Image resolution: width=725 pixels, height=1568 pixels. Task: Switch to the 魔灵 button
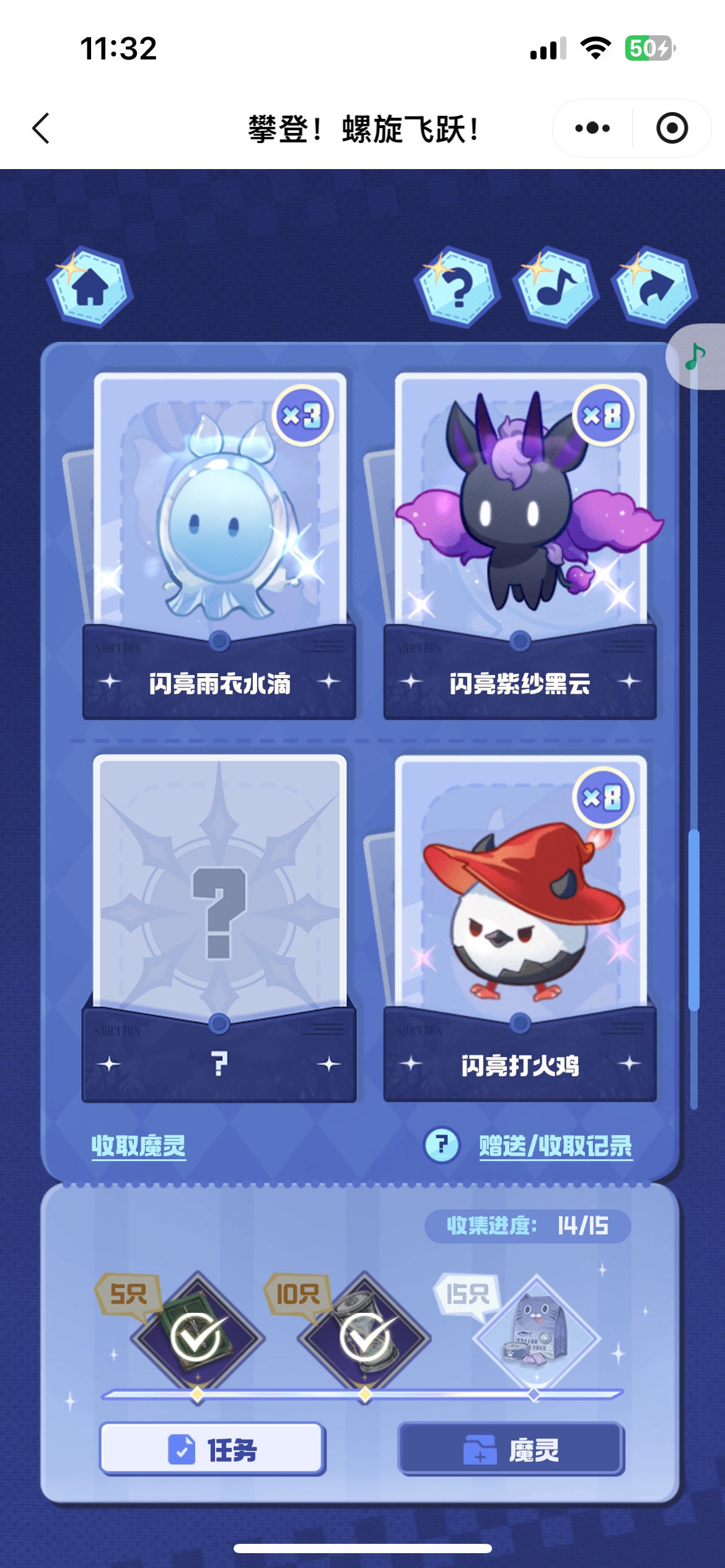click(x=511, y=1450)
